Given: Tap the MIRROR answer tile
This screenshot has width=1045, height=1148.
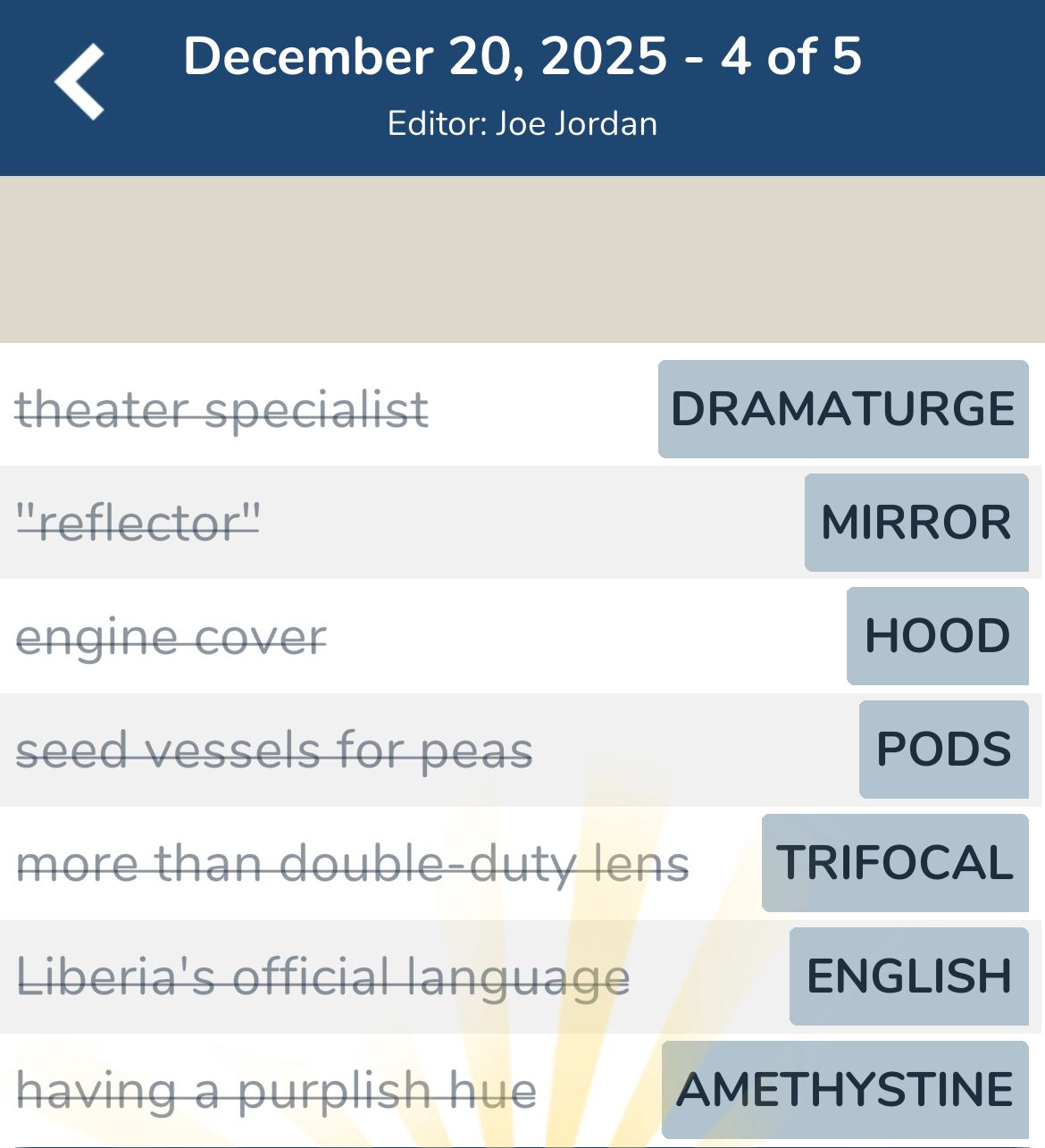Looking at the screenshot, I should [x=916, y=522].
